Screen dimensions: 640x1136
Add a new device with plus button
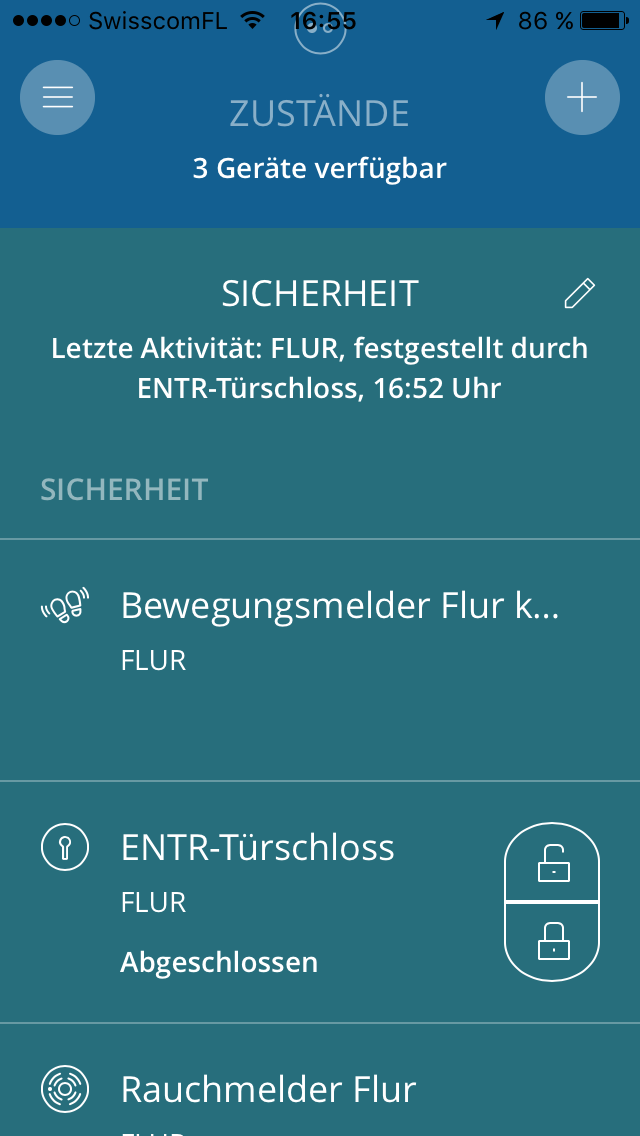(582, 97)
